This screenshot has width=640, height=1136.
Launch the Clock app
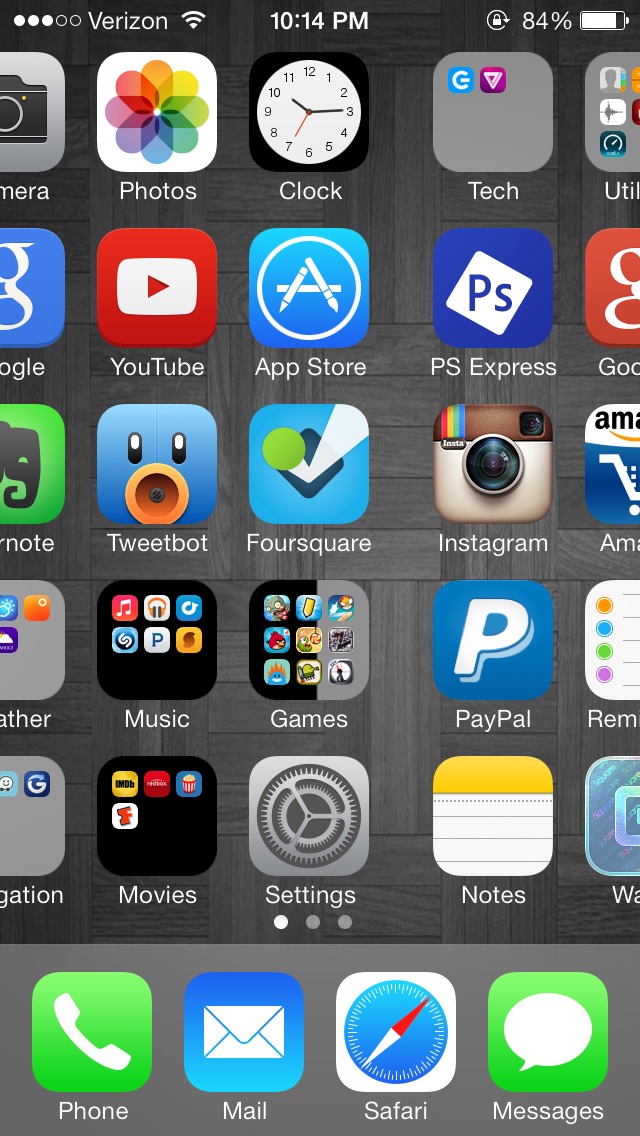309,112
